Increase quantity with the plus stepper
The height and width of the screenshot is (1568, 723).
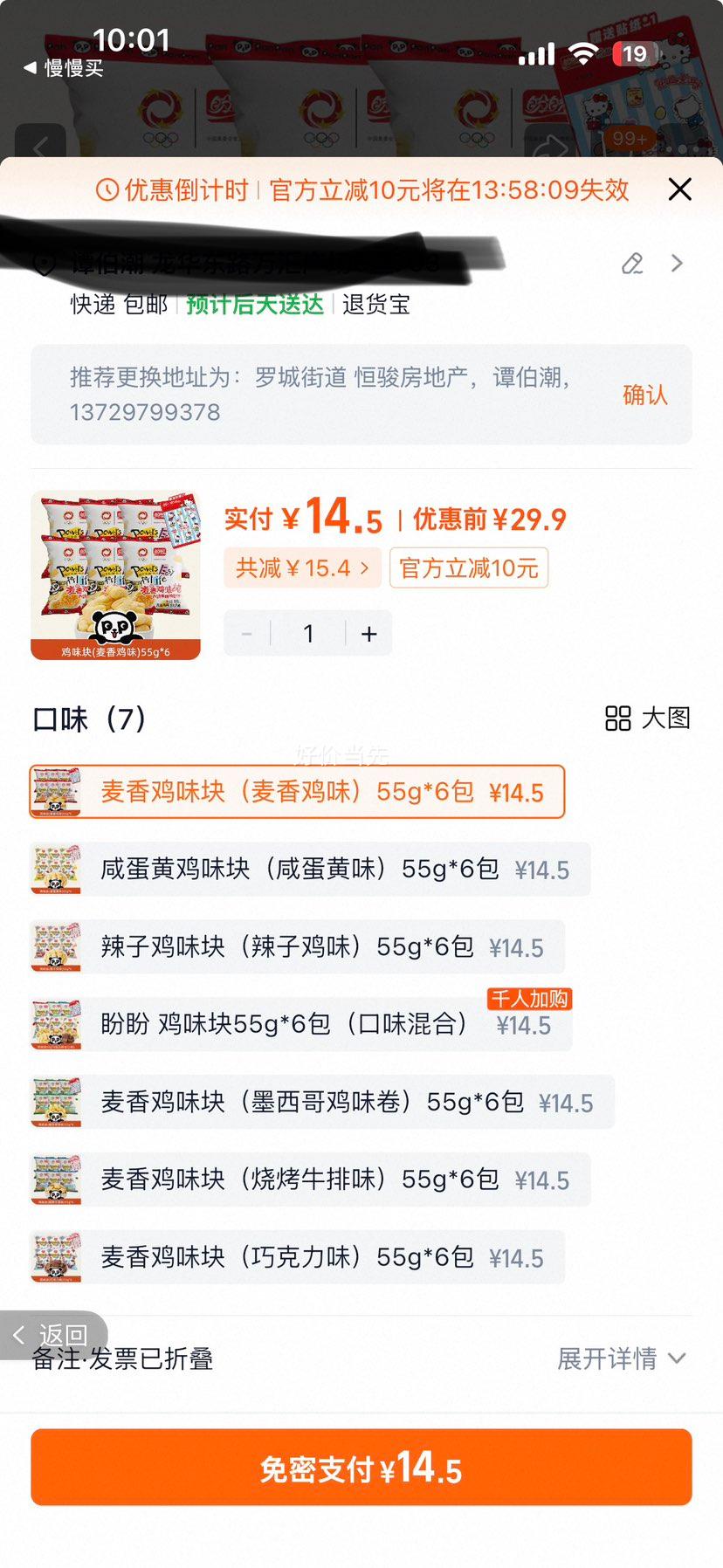[368, 633]
